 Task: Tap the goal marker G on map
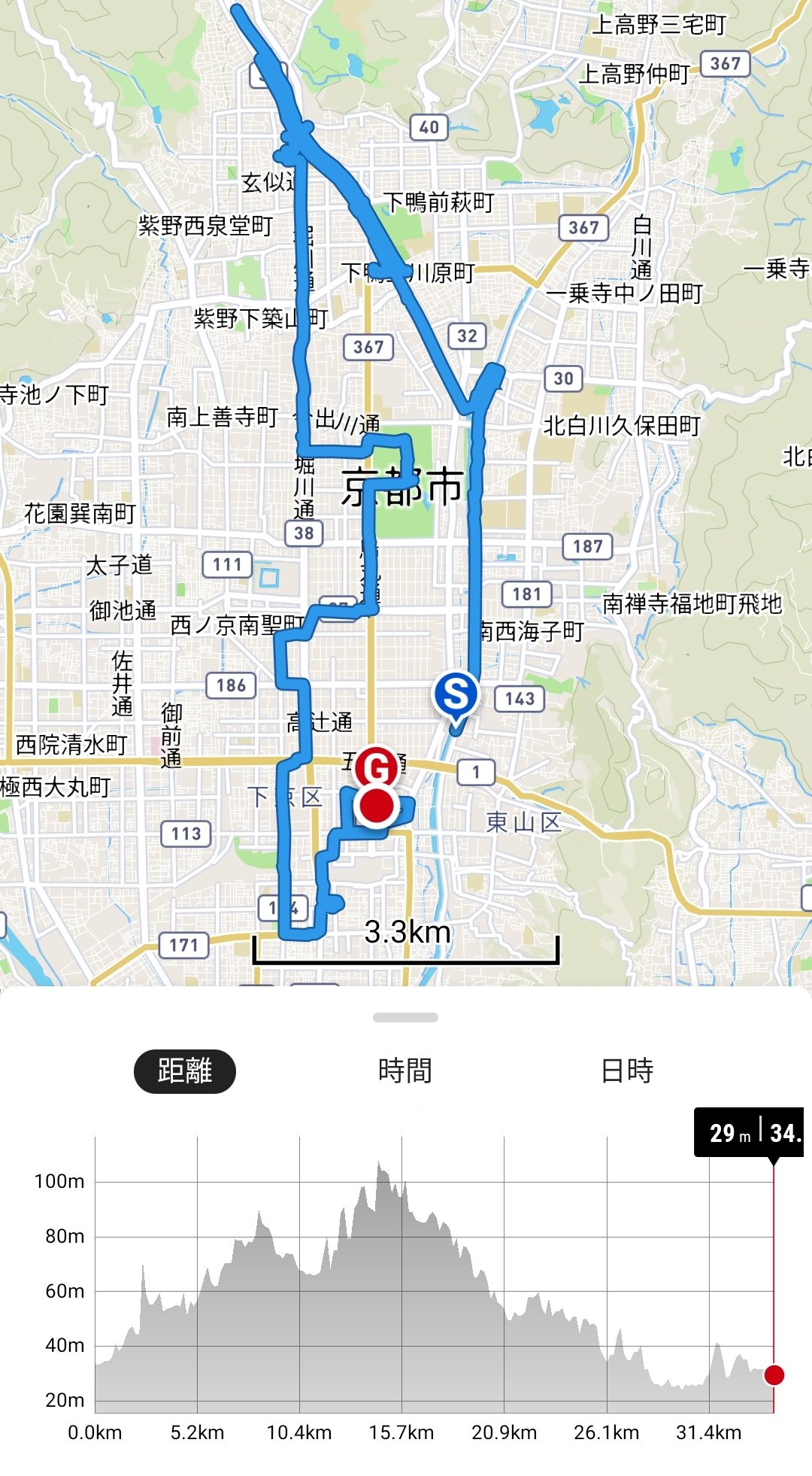pyautogui.click(x=376, y=768)
